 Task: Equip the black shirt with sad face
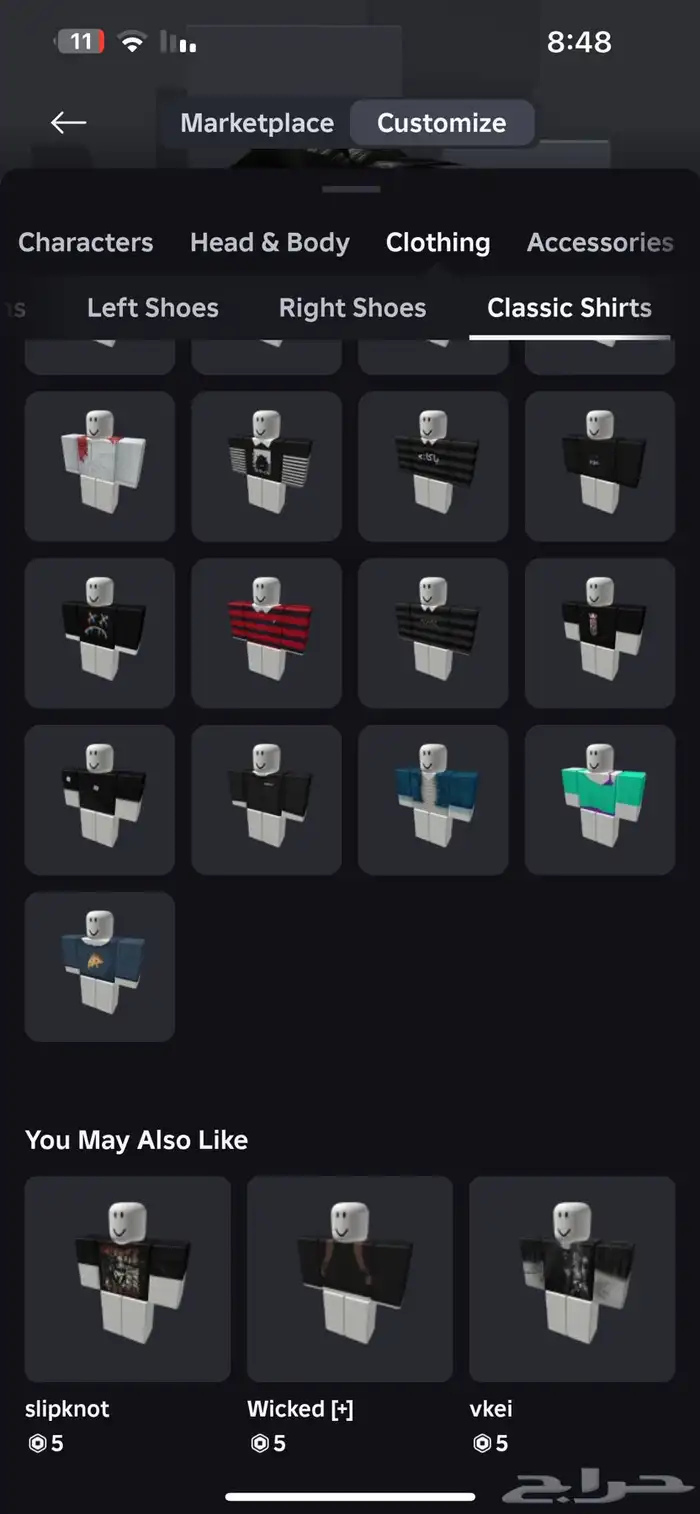coord(100,633)
